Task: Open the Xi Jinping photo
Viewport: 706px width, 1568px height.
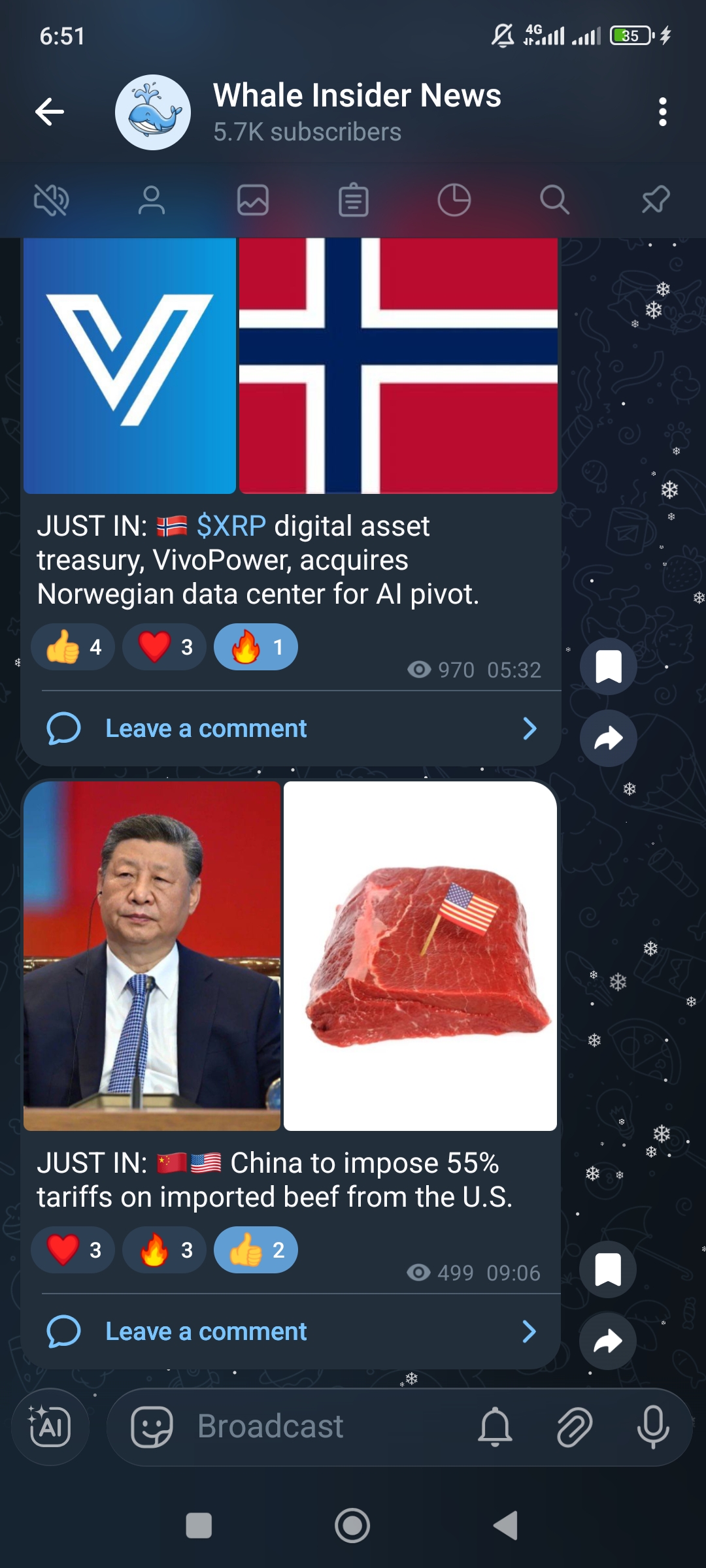Action: (x=152, y=956)
